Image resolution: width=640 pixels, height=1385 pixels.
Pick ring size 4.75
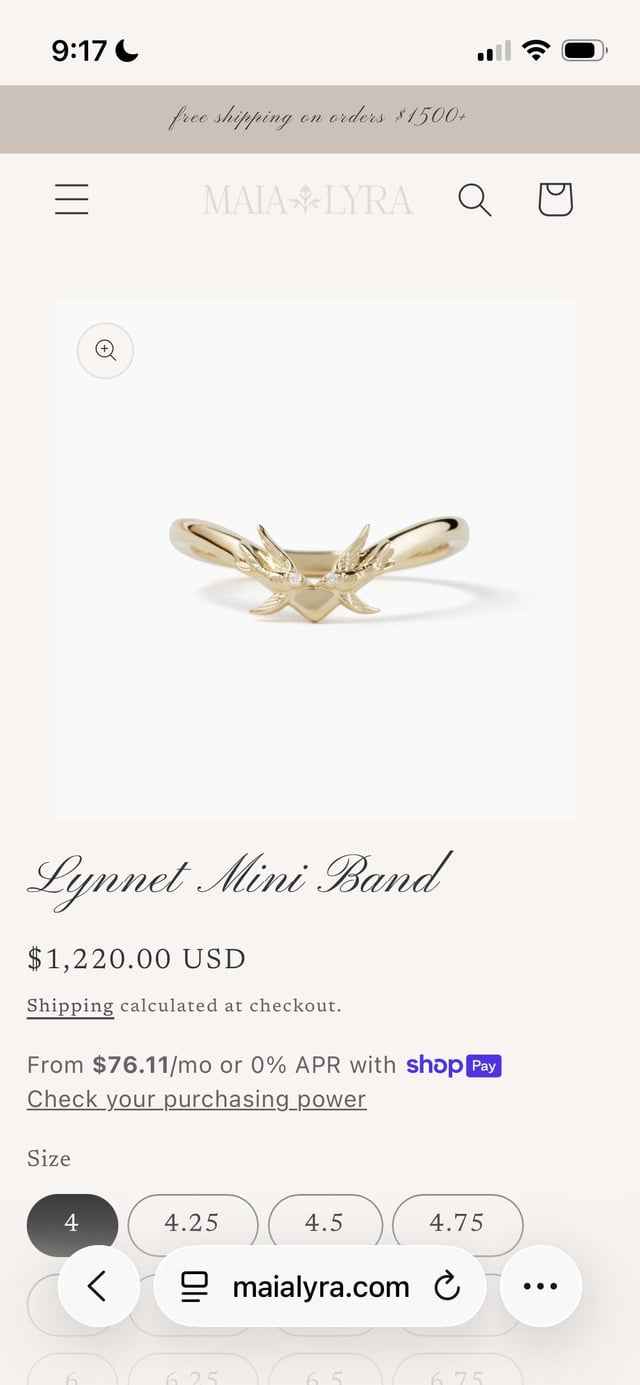tap(457, 1223)
